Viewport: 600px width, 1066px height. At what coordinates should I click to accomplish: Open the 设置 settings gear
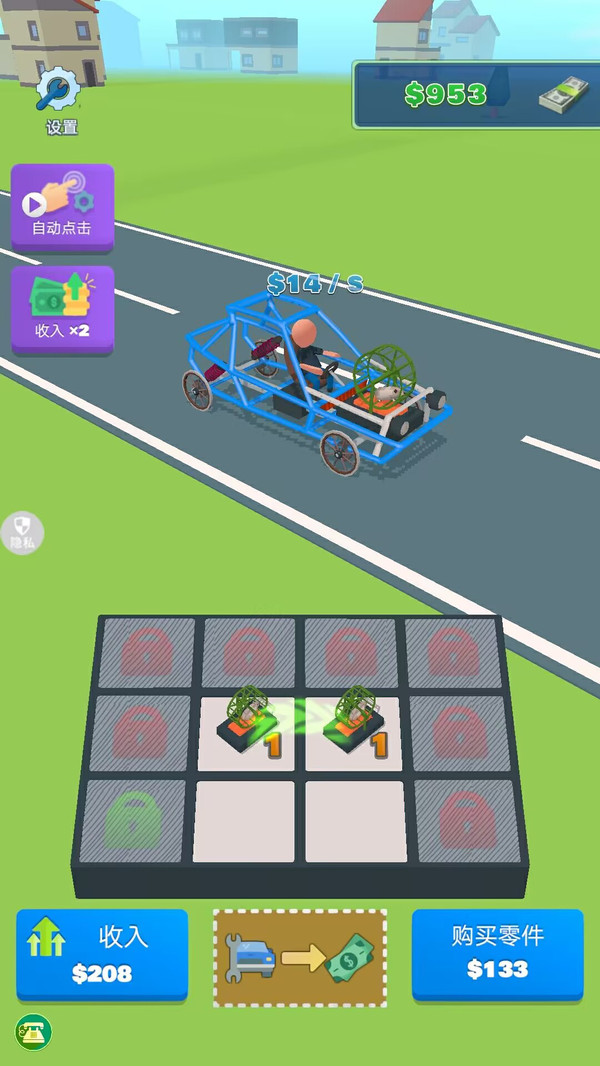60,94
